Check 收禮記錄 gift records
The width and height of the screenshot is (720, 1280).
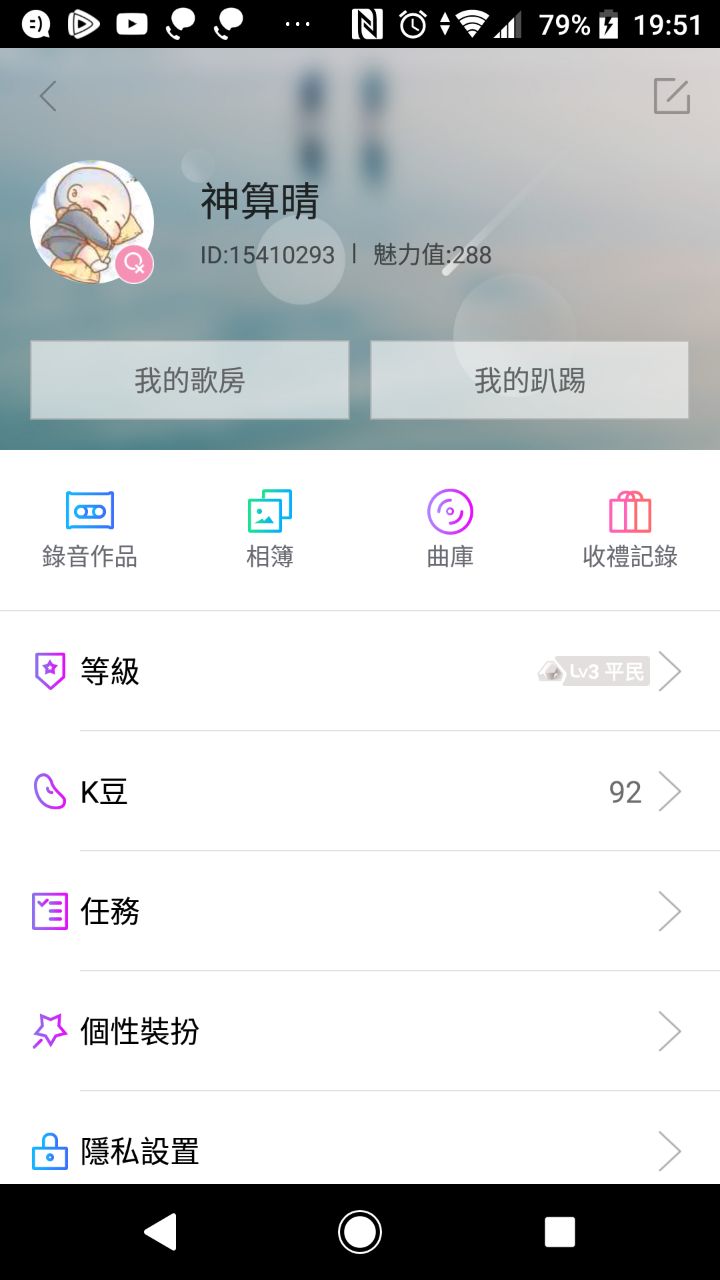630,530
